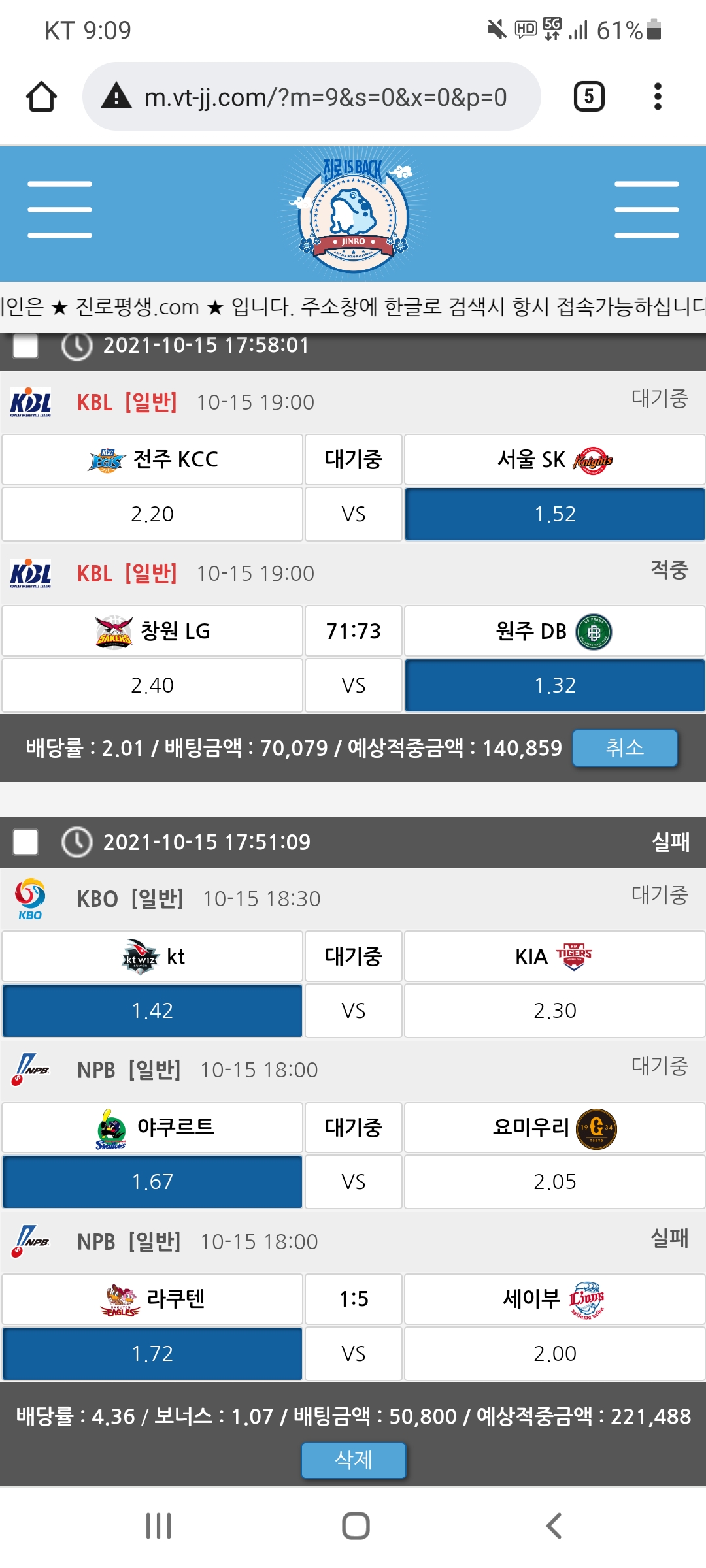The image size is (706, 1568).
Task: Check the box for the 17:58:01 bet
Action: [x=25, y=346]
